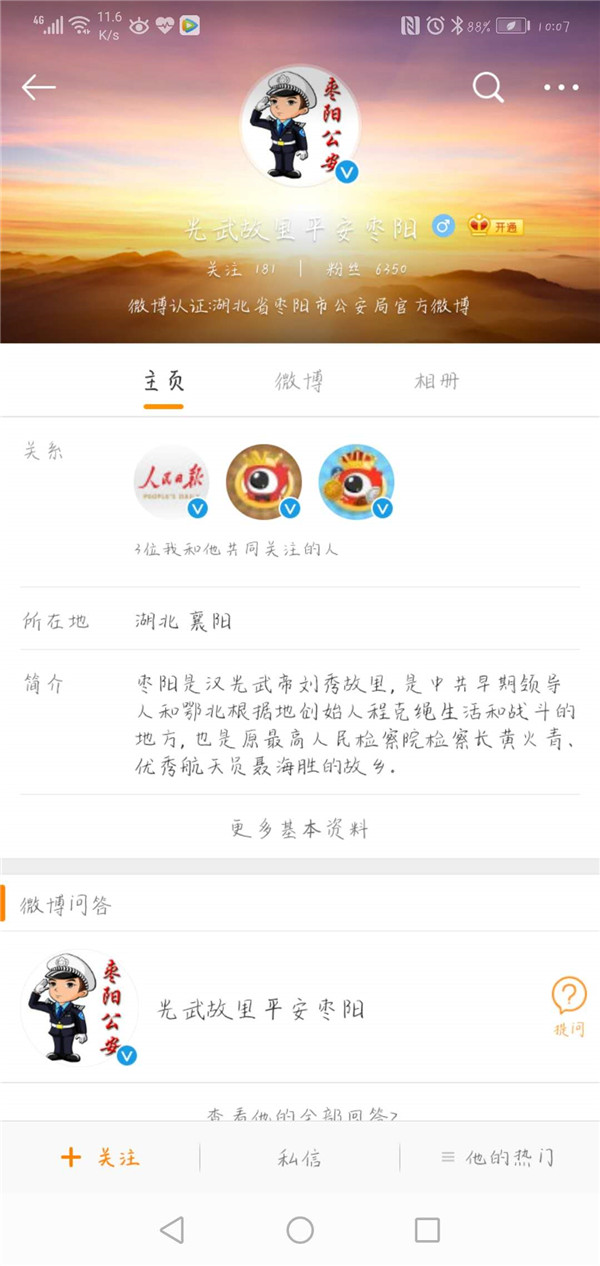The image size is (600, 1266).
Task: Switch to the 相册 tab
Action: point(437,381)
